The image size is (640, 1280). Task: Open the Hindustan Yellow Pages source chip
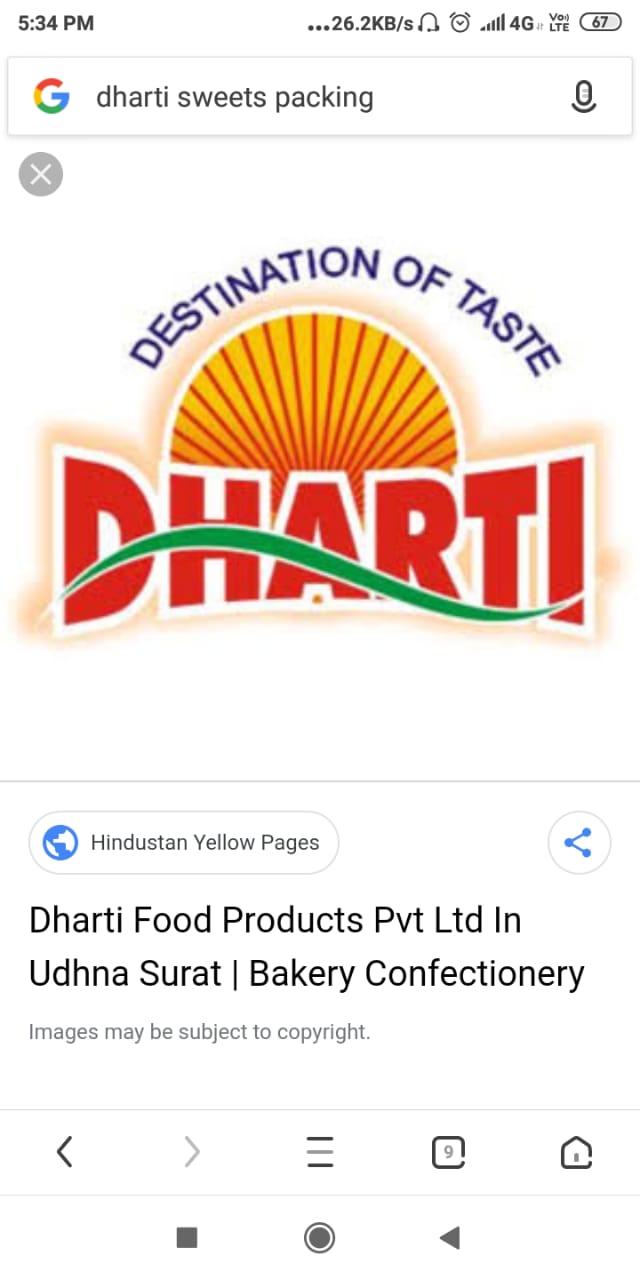[x=184, y=843]
